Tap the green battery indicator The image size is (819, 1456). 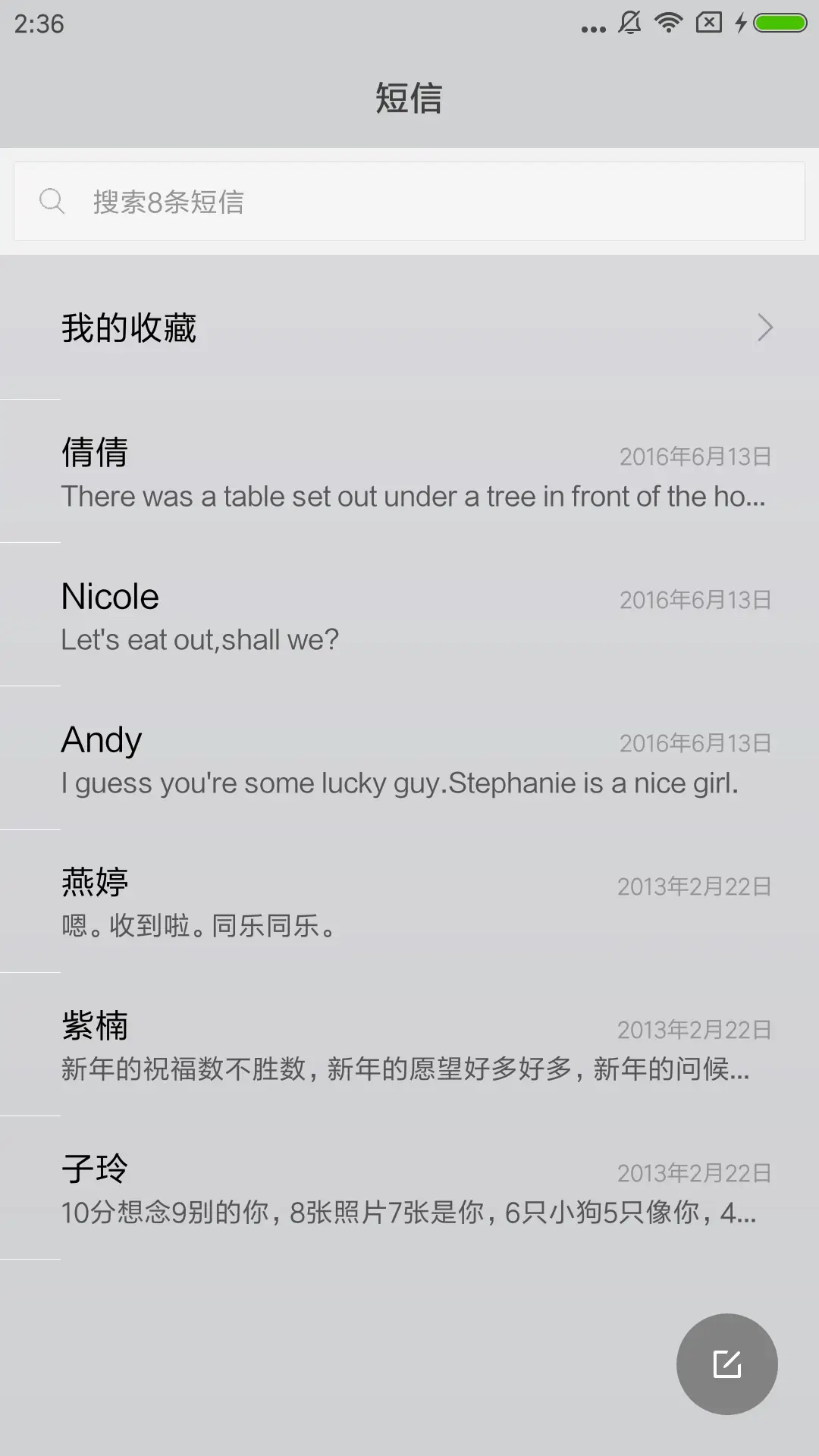click(779, 23)
